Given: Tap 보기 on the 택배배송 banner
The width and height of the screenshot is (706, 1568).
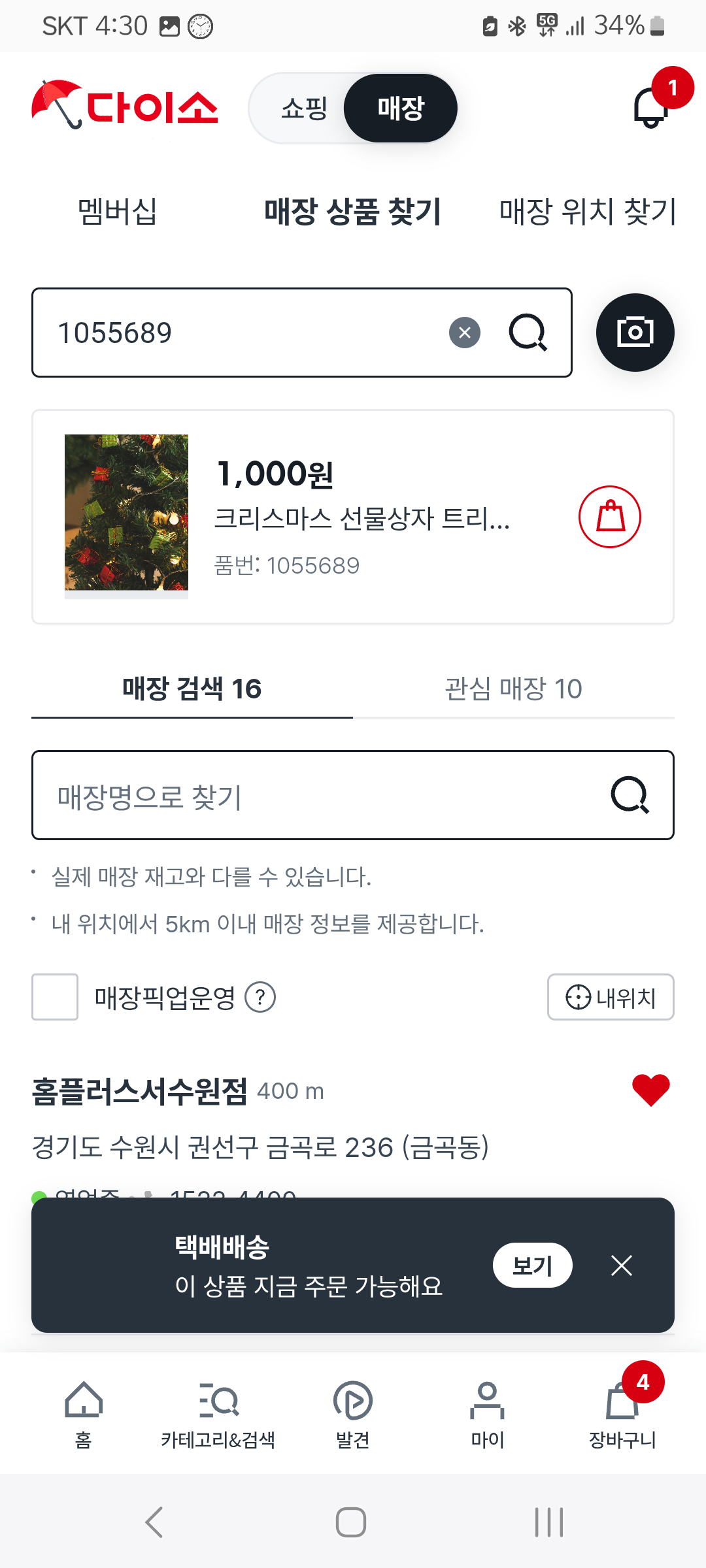Looking at the screenshot, I should (532, 1266).
